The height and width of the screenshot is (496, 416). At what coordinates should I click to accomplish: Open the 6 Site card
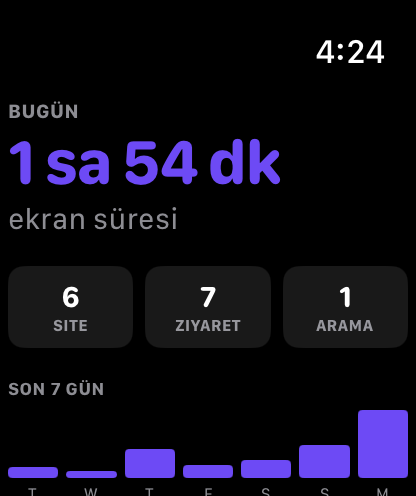tap(70, 307)
